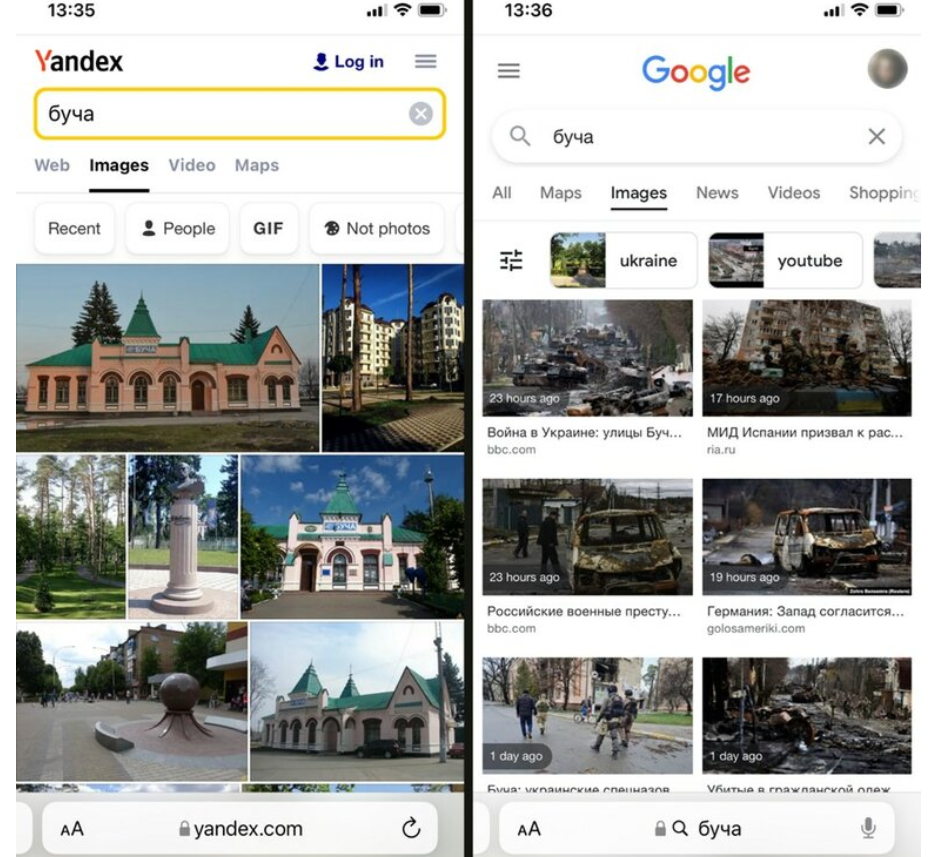This screenshot has width=945, height=857.
Task: Open the Google side menu
Action: [x=509, y=71]
